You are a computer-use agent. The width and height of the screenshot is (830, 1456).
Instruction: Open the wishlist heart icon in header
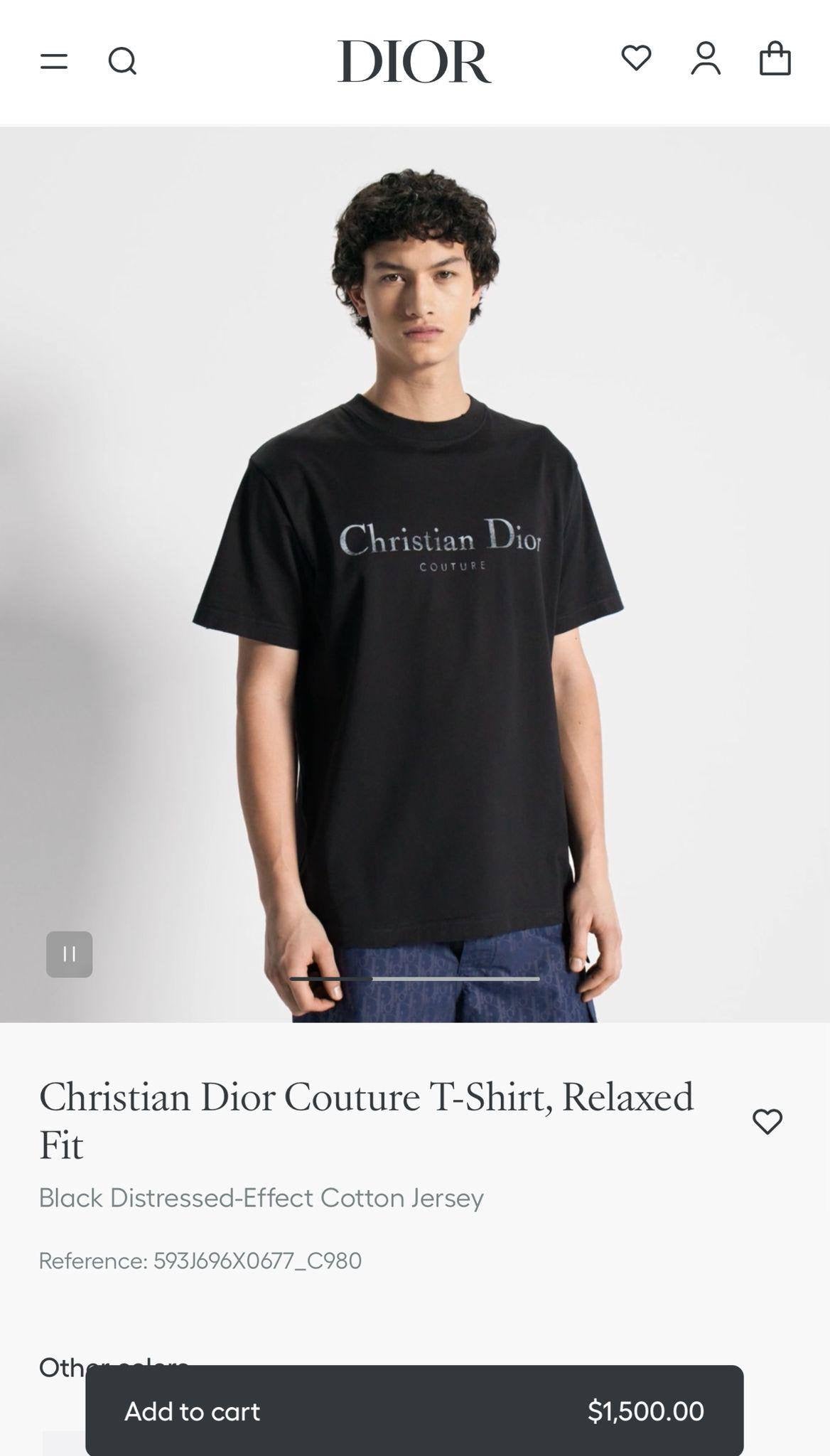637,60
